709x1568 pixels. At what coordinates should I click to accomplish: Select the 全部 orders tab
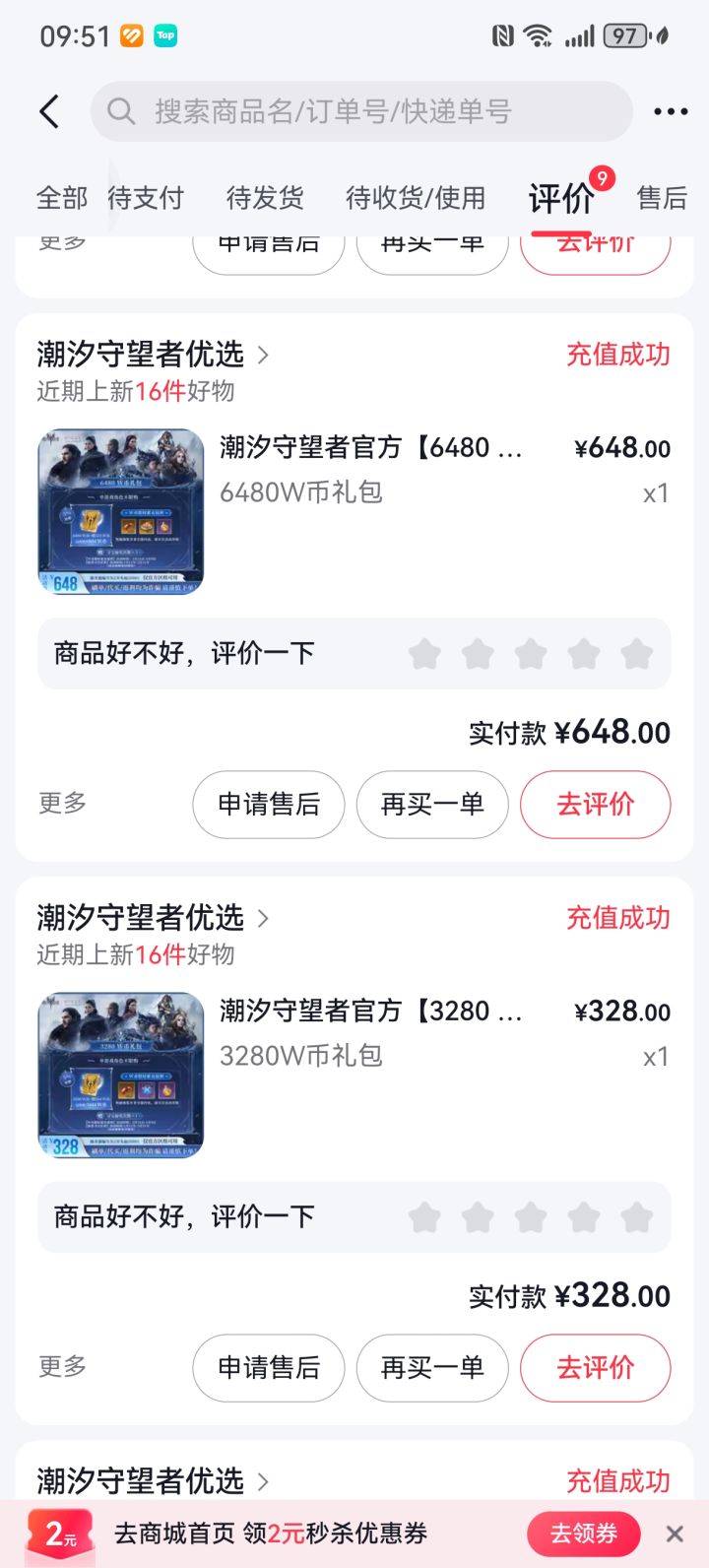pyautogui.click(x=61, y=198)
